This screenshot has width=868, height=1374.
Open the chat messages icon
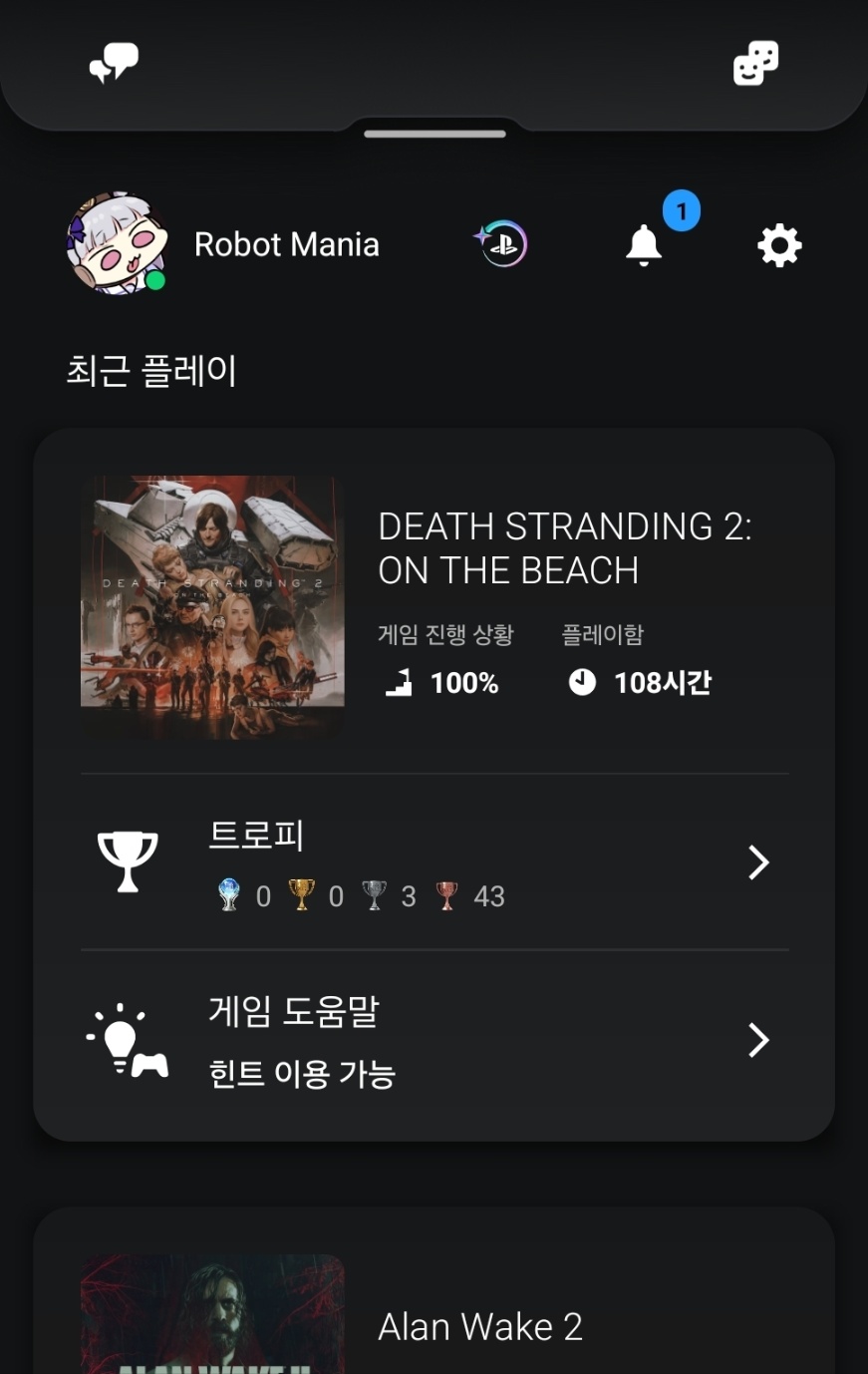coord(114,64)
